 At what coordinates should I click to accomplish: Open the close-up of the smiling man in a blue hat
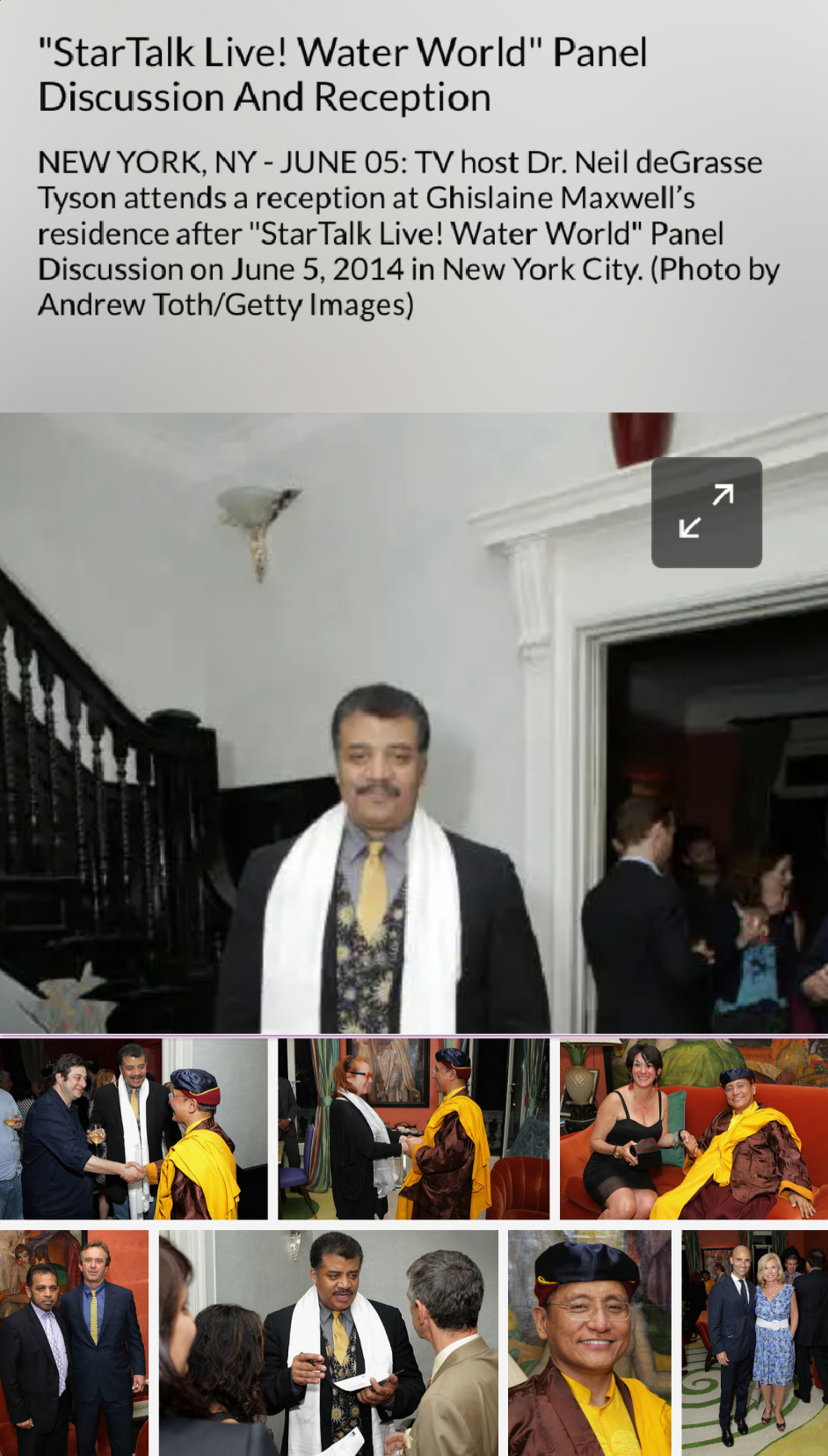pos(590,1343)
